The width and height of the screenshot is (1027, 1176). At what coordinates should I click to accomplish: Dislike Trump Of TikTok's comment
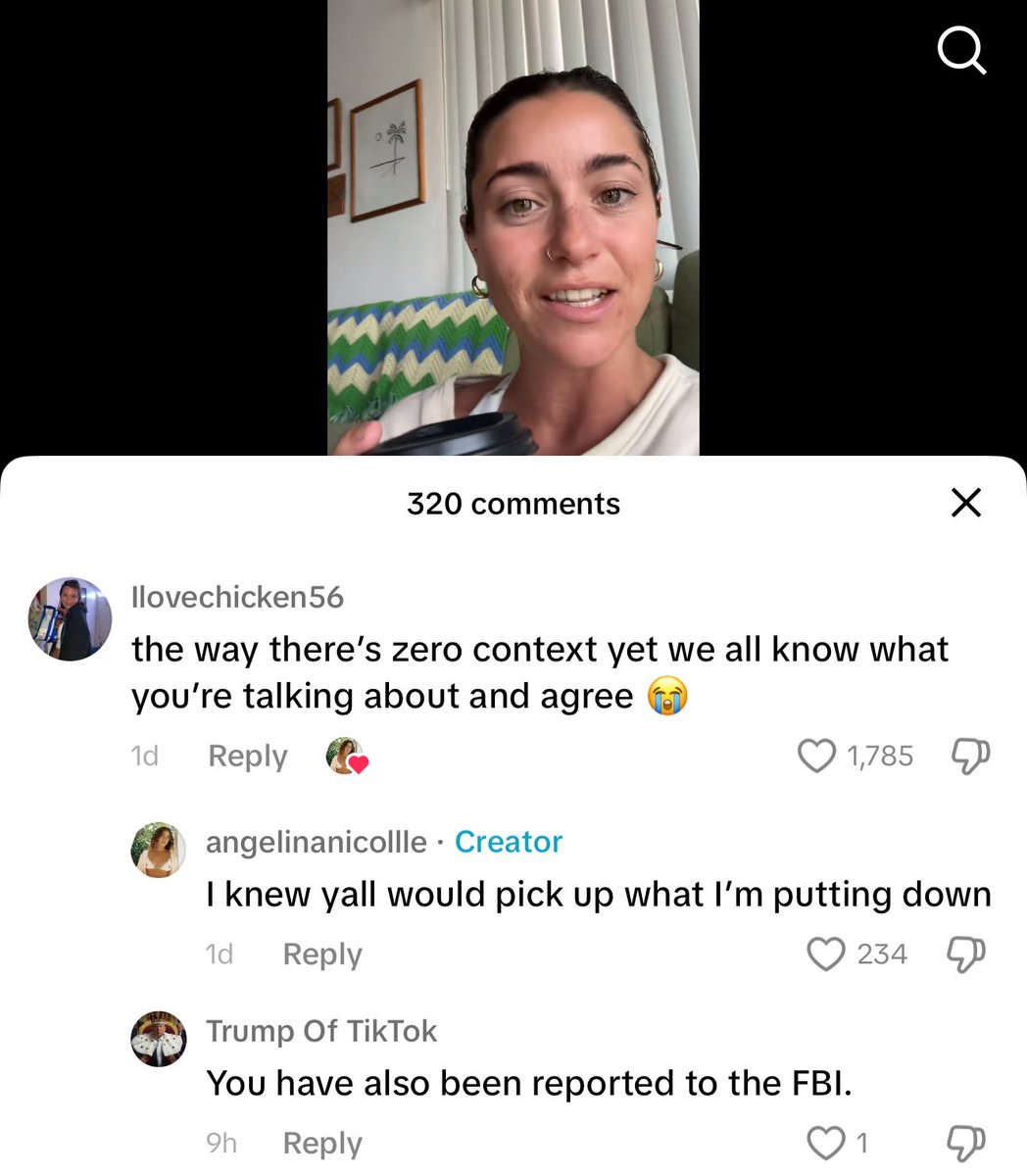coord(966,1143)
